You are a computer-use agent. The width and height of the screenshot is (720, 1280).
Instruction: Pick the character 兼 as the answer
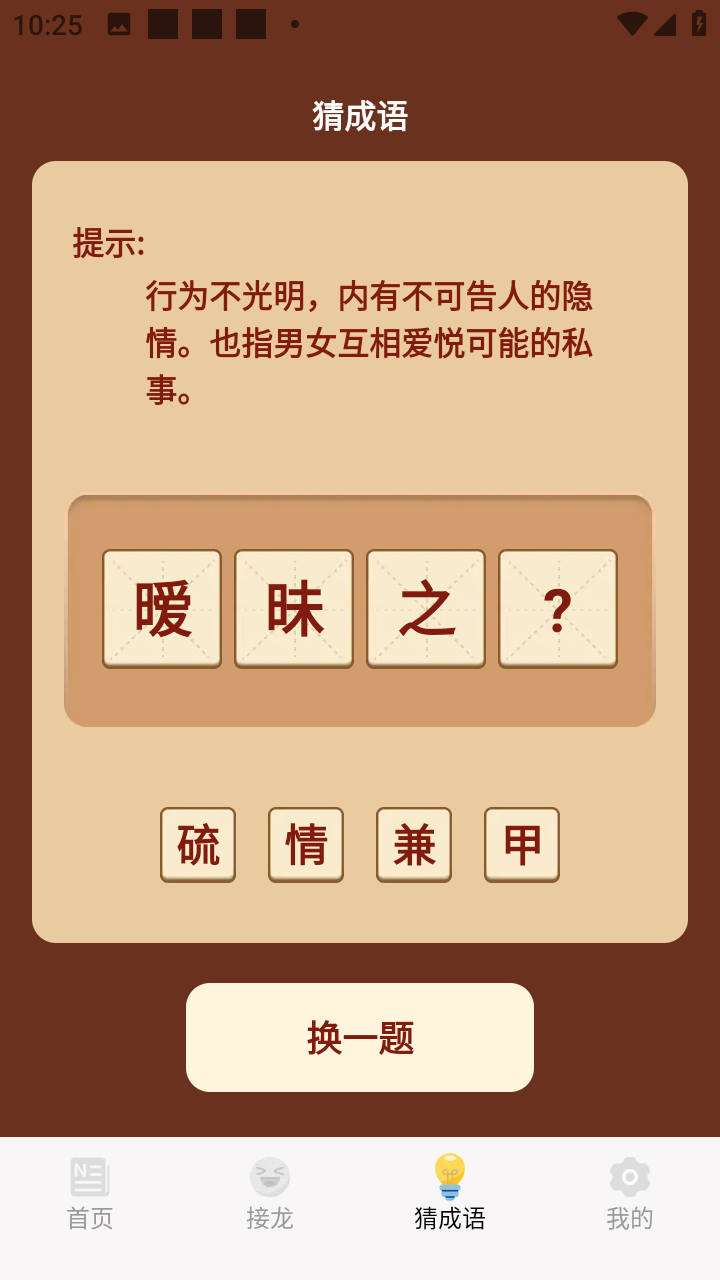[x=414, y=845]
